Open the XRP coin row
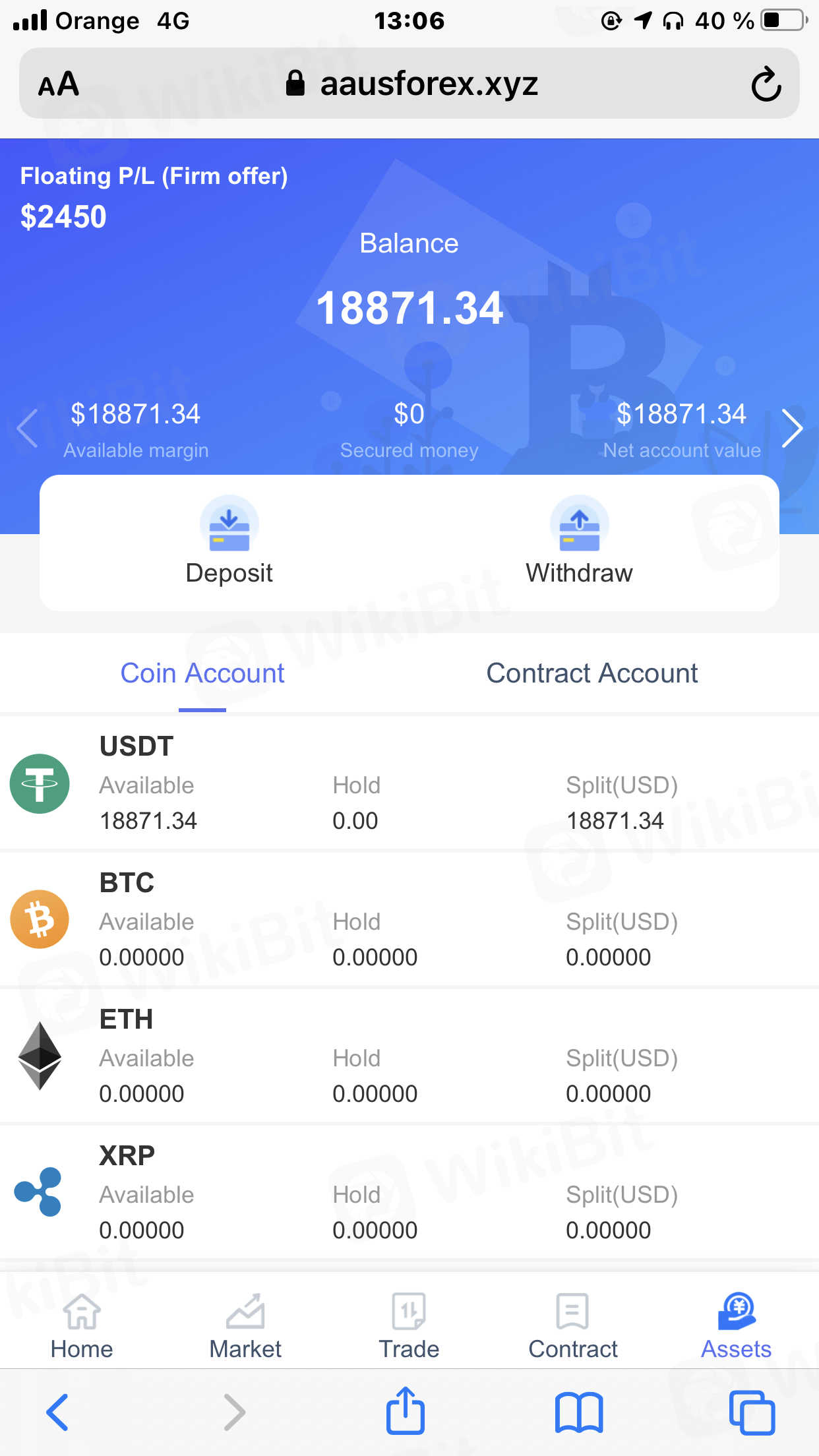819x1456 pixels. [409, 1193]
